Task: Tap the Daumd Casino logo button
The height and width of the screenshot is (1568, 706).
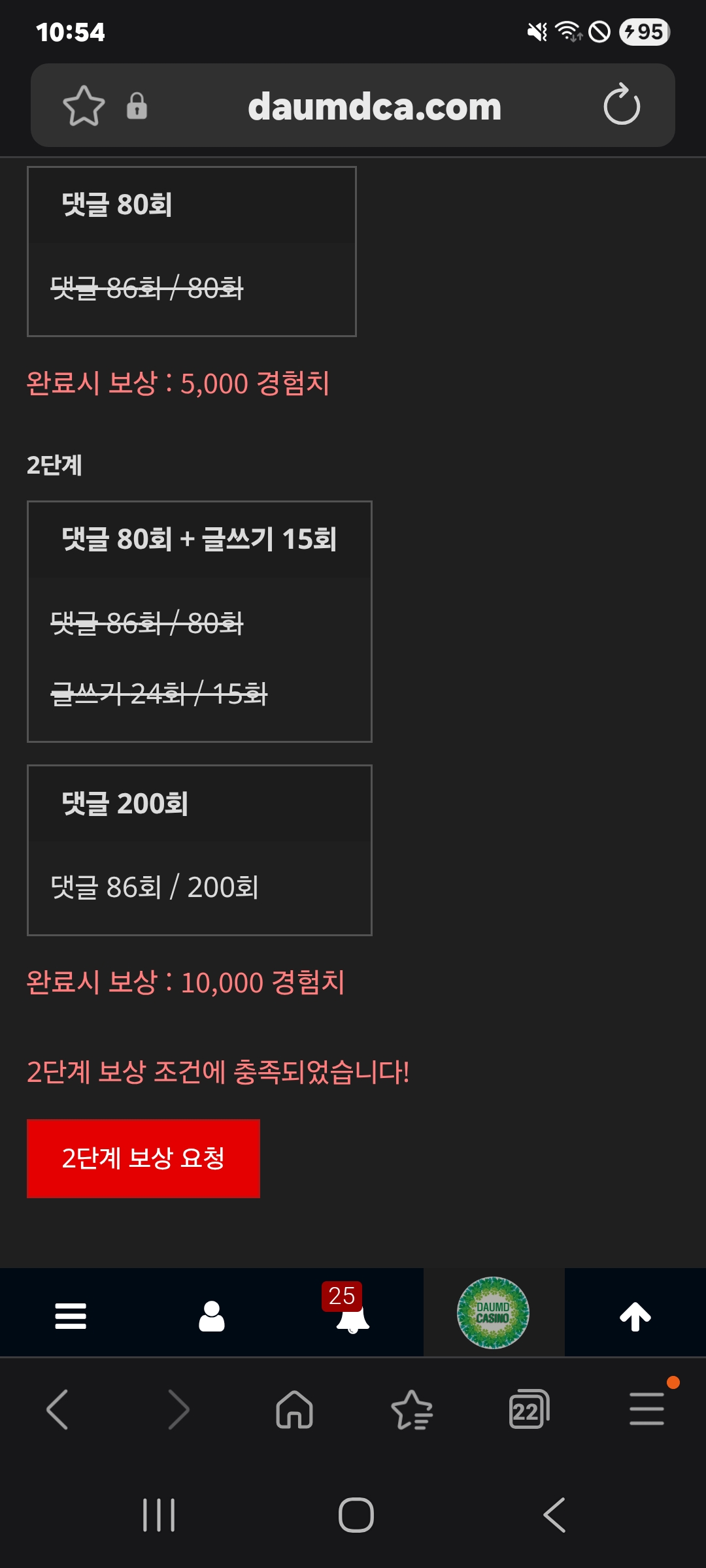Action: click(493, 1313)
